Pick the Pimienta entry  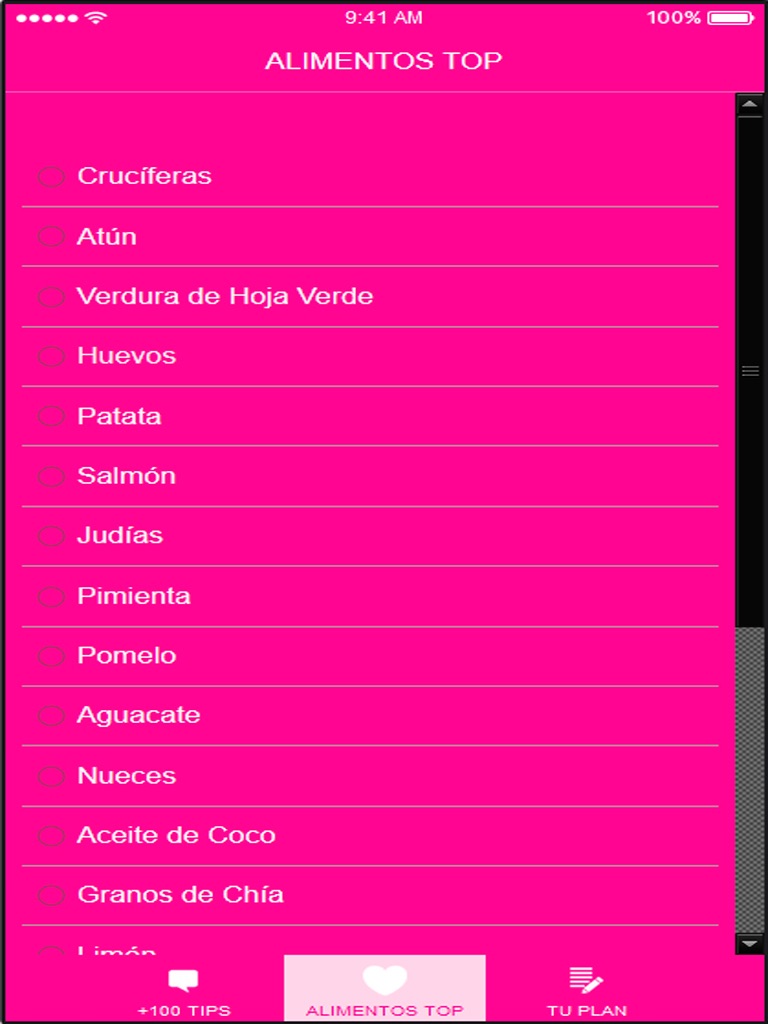(51, 596)
